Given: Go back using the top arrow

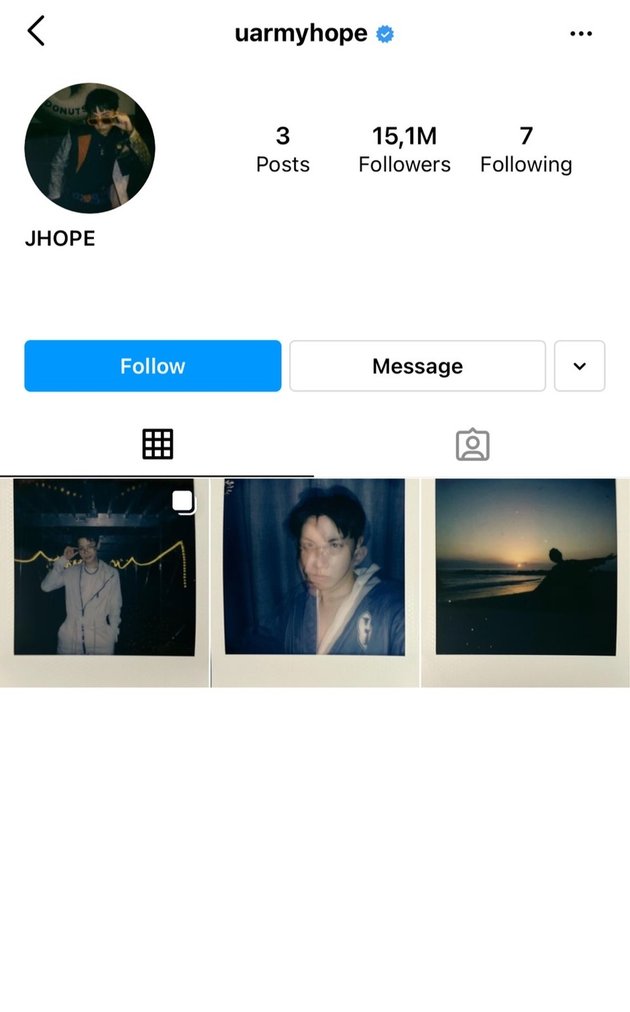Looking at the screenshot, I should (x=36, y=32).
